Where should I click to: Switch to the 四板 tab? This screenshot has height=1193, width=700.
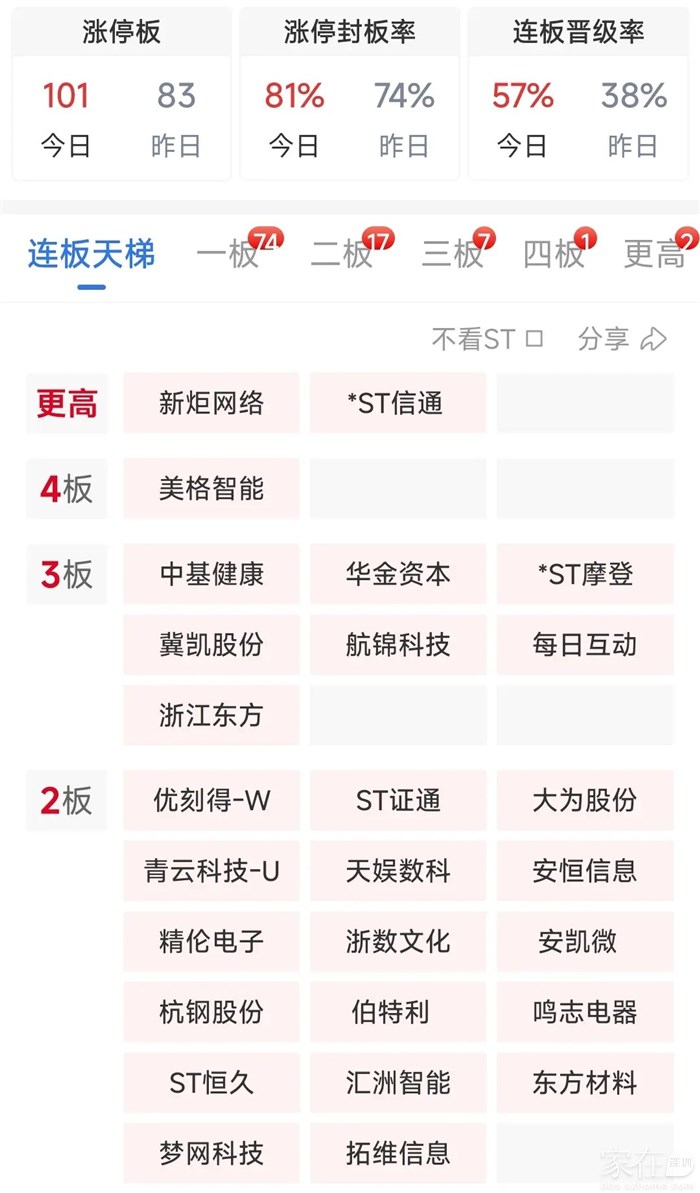554,255
